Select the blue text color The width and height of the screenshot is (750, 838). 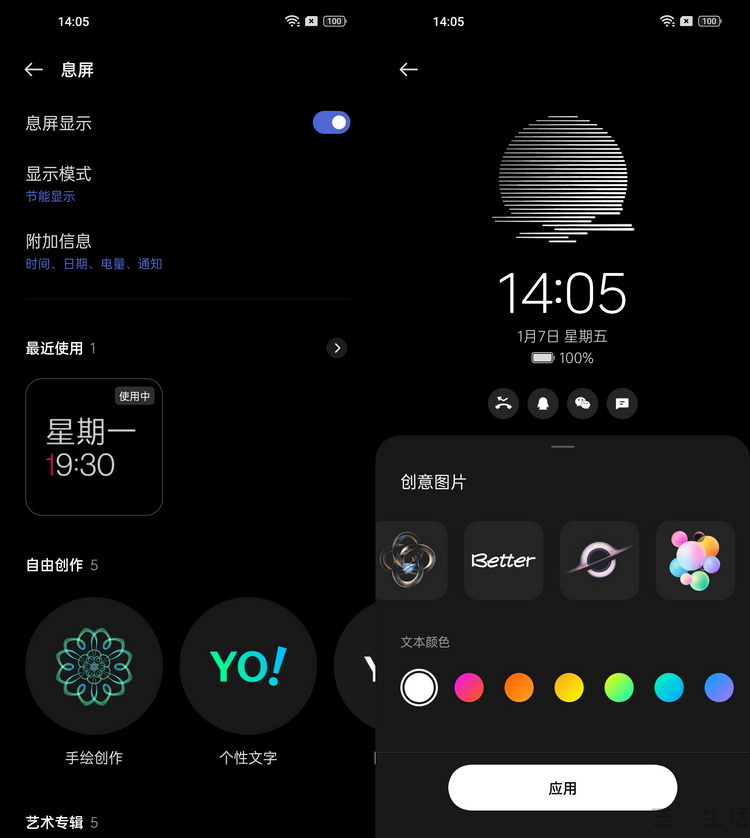click(x=719, y=687)
